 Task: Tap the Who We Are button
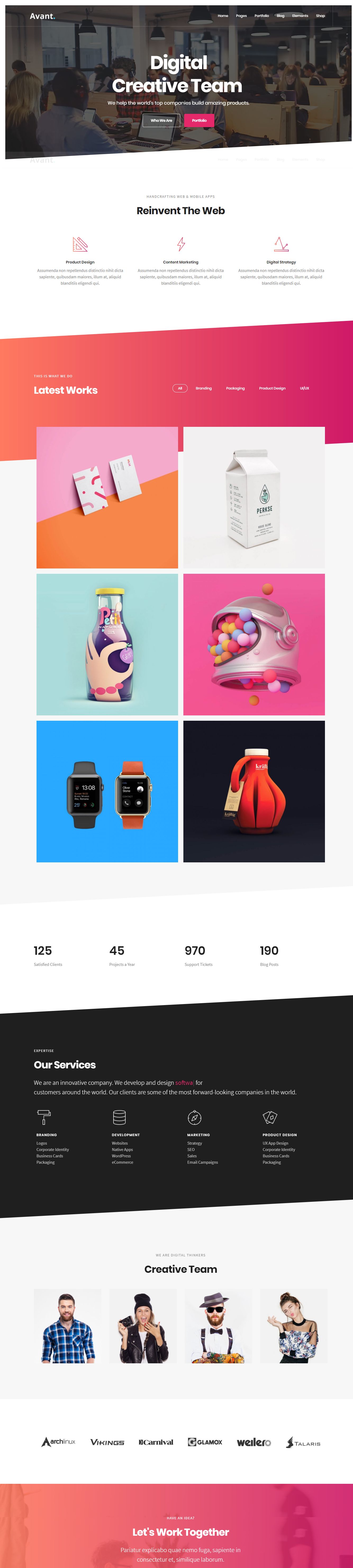click(x=161, y=120)
